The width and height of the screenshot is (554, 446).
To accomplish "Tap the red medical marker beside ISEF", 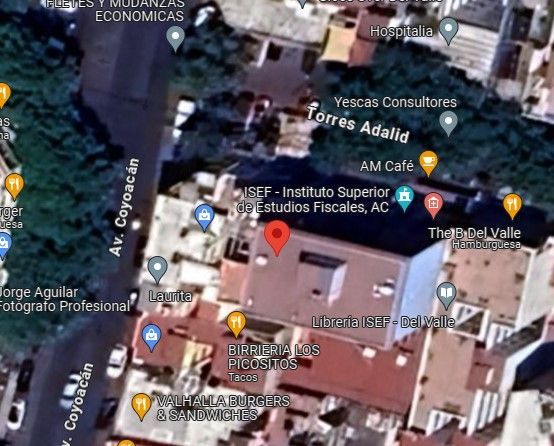I will tap(433, 205).
